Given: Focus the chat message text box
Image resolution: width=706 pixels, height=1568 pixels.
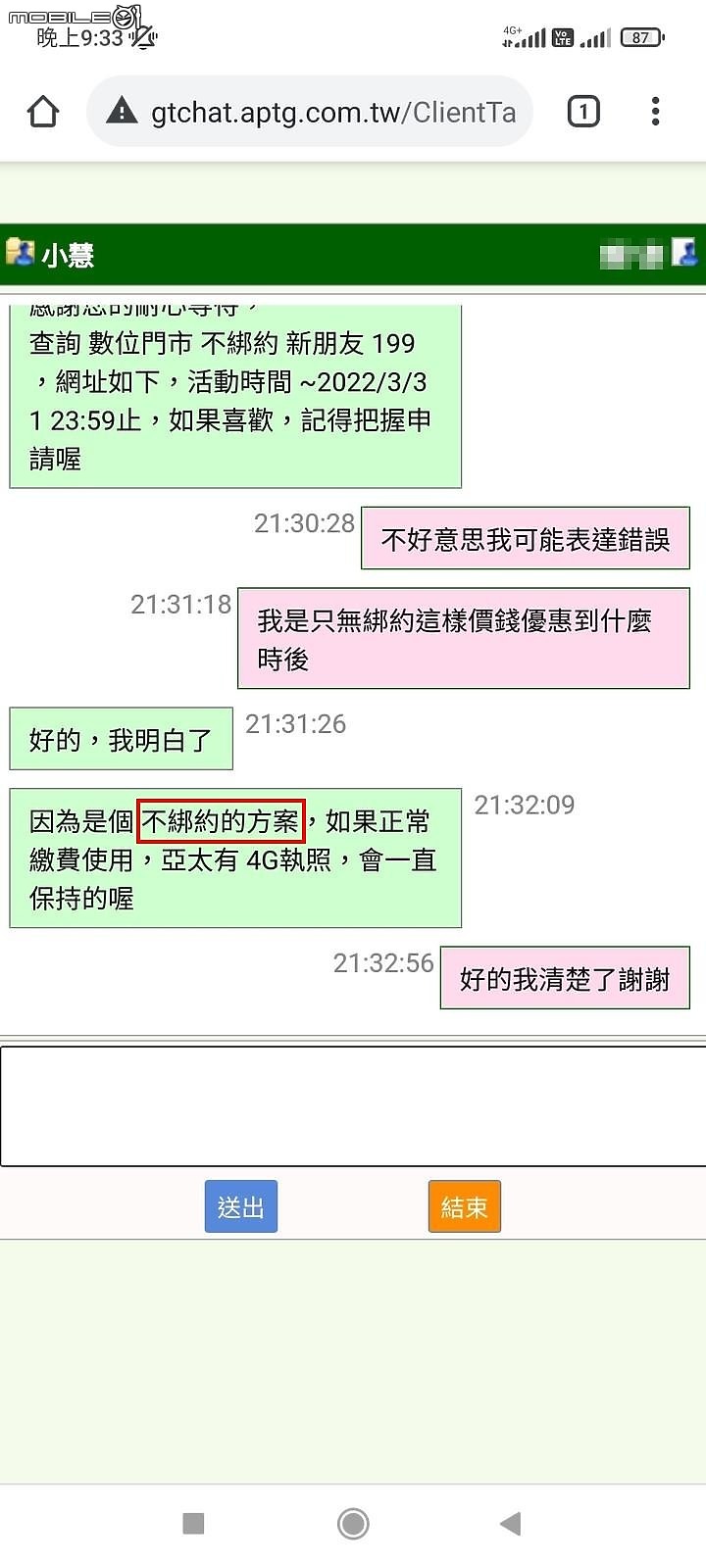Looking at the screenshot, I should tap(353, 1105).
